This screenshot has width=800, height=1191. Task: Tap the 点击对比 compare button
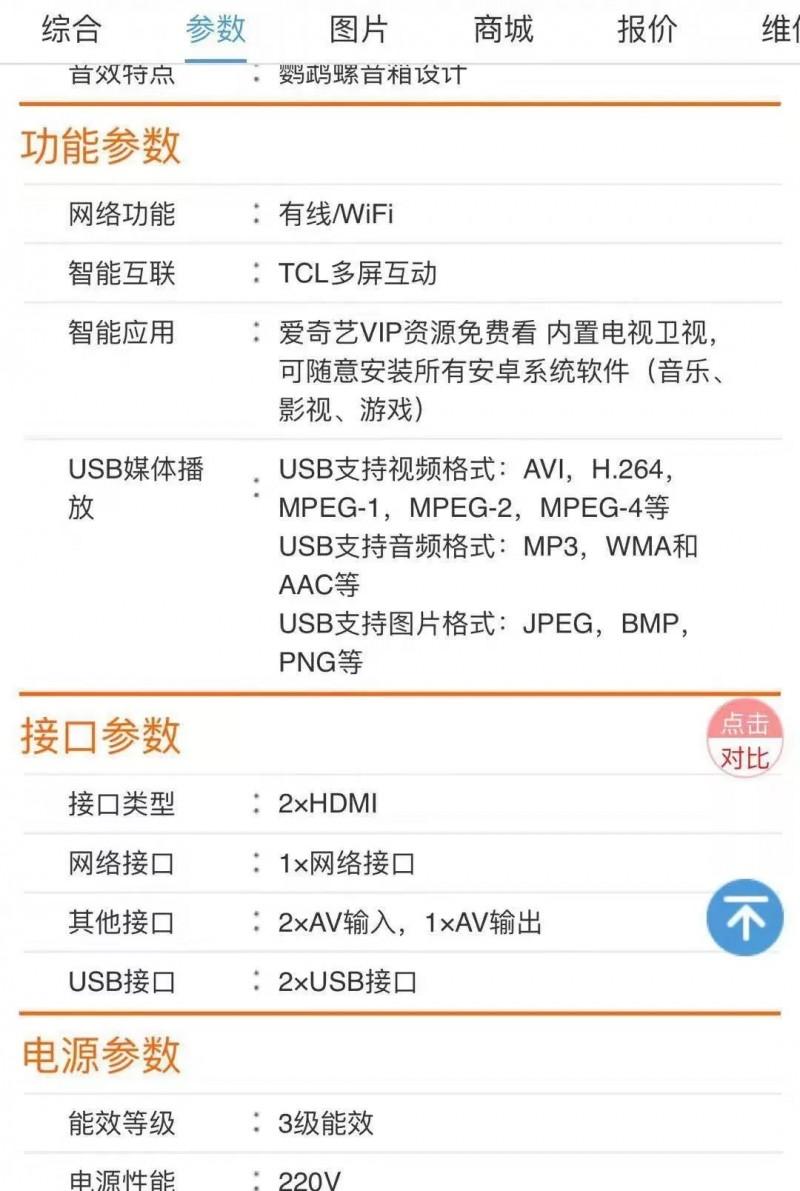(745, 740)
